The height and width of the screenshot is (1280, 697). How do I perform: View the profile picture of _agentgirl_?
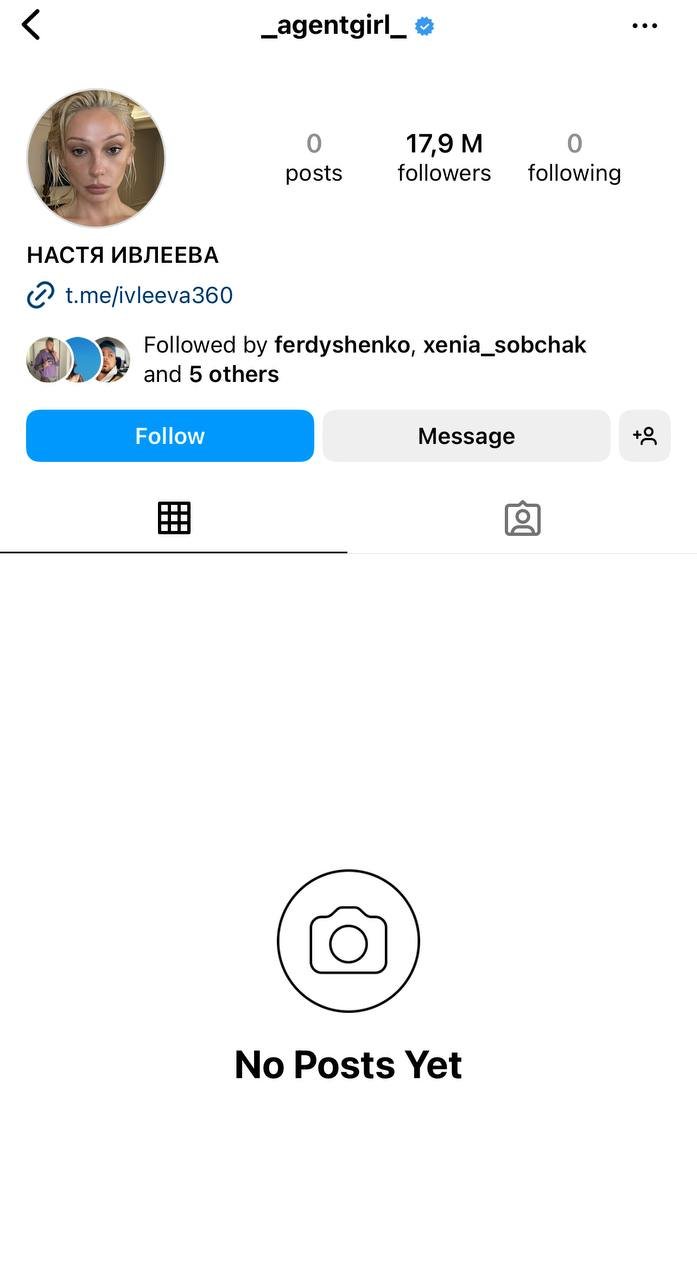tap(96, 158)
